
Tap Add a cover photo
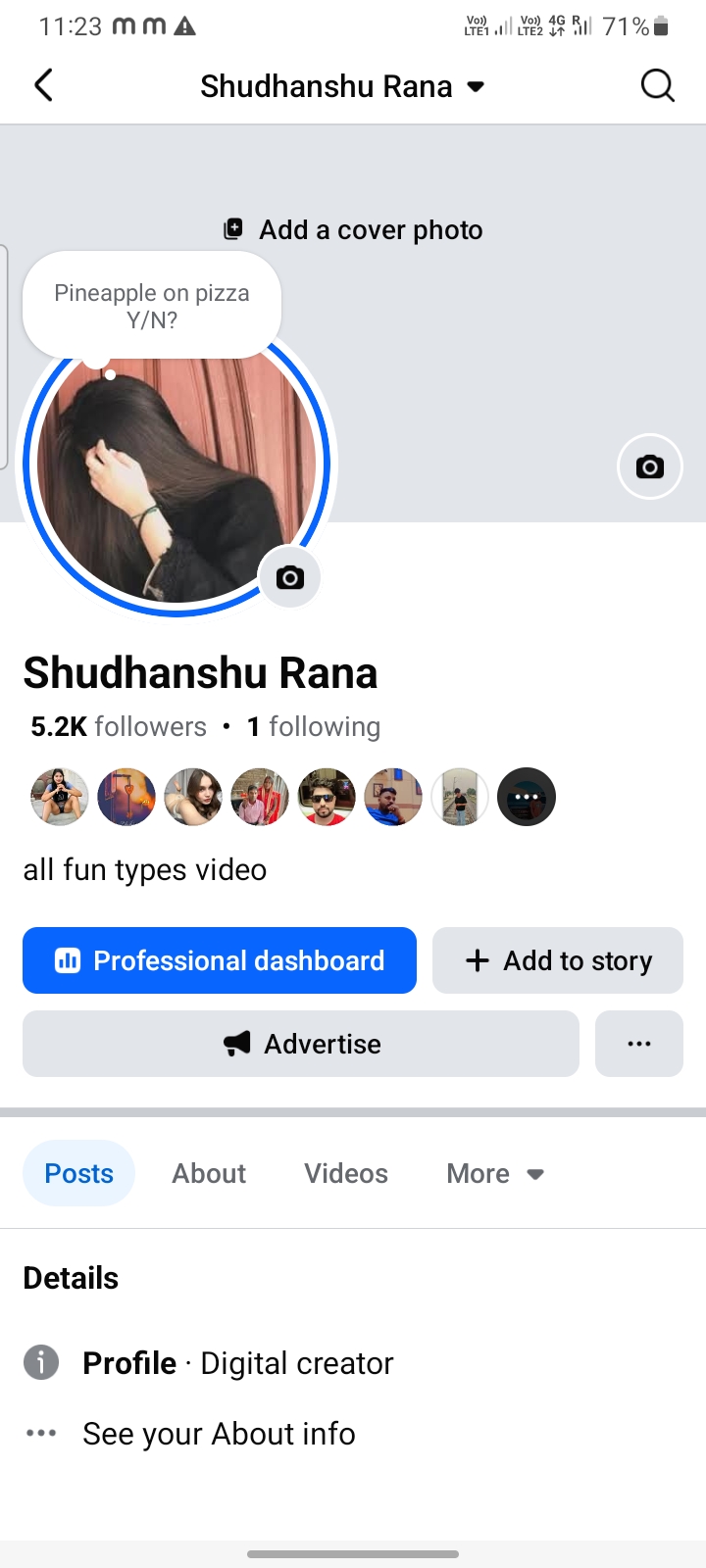[354, 230]
